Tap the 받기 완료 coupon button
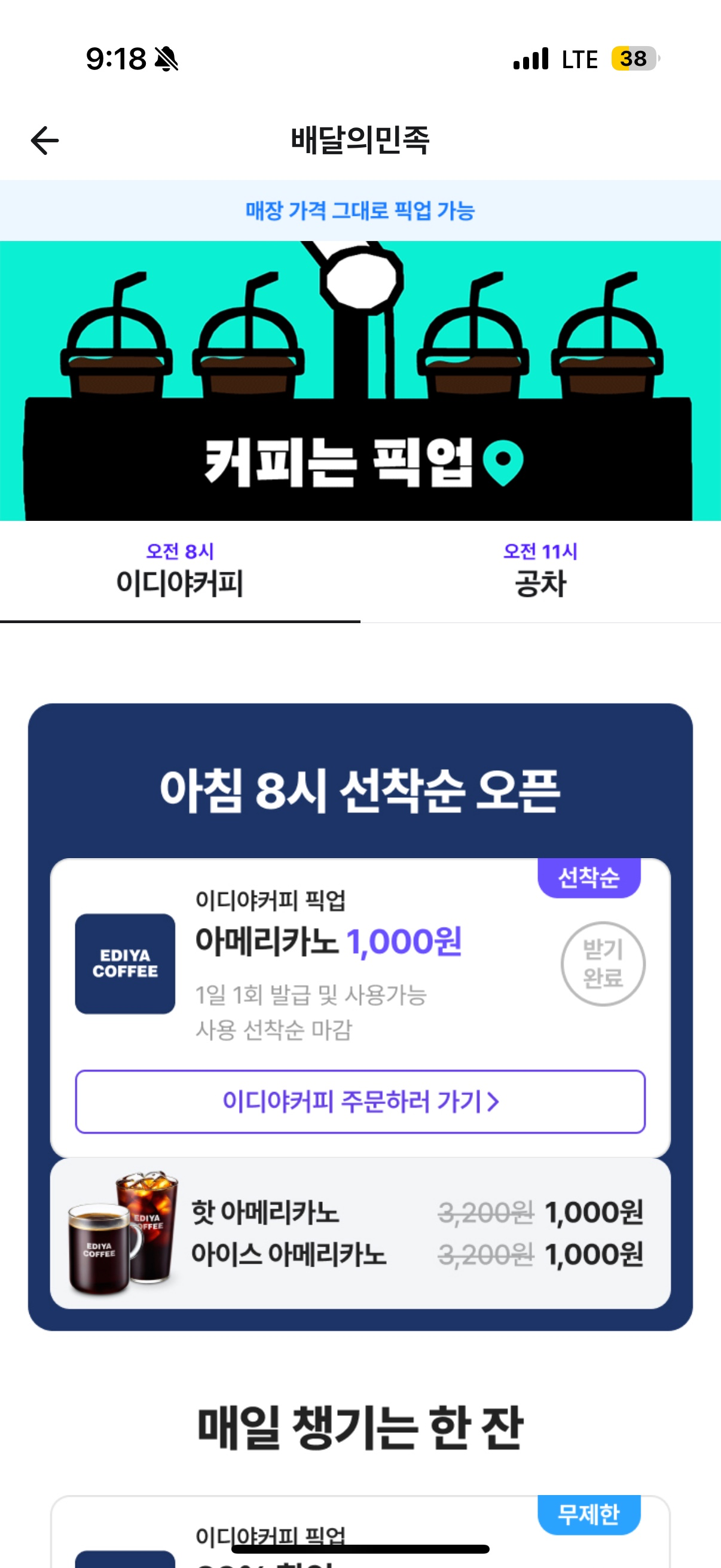 (x=603, y=963)
